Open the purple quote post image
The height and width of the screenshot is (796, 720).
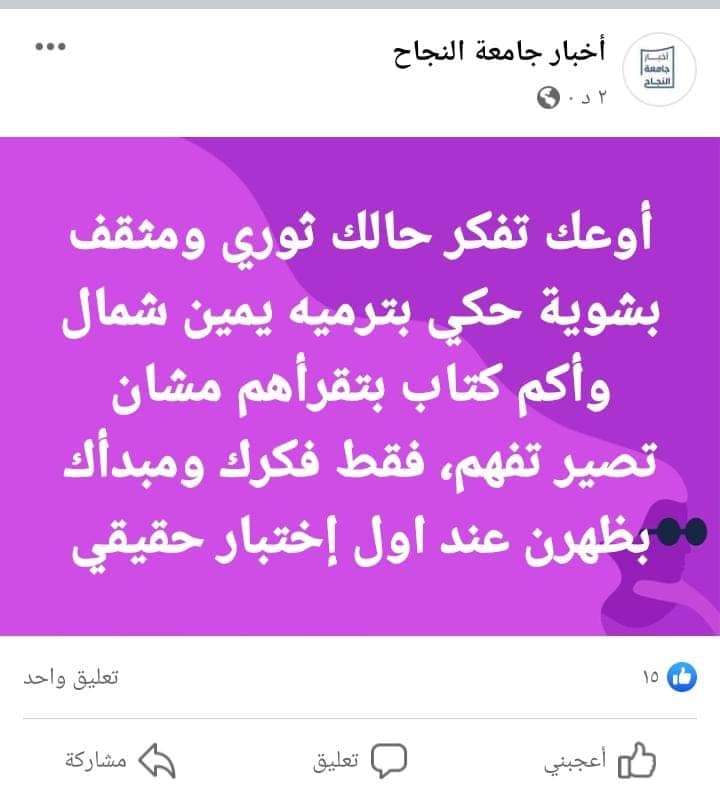360,385
